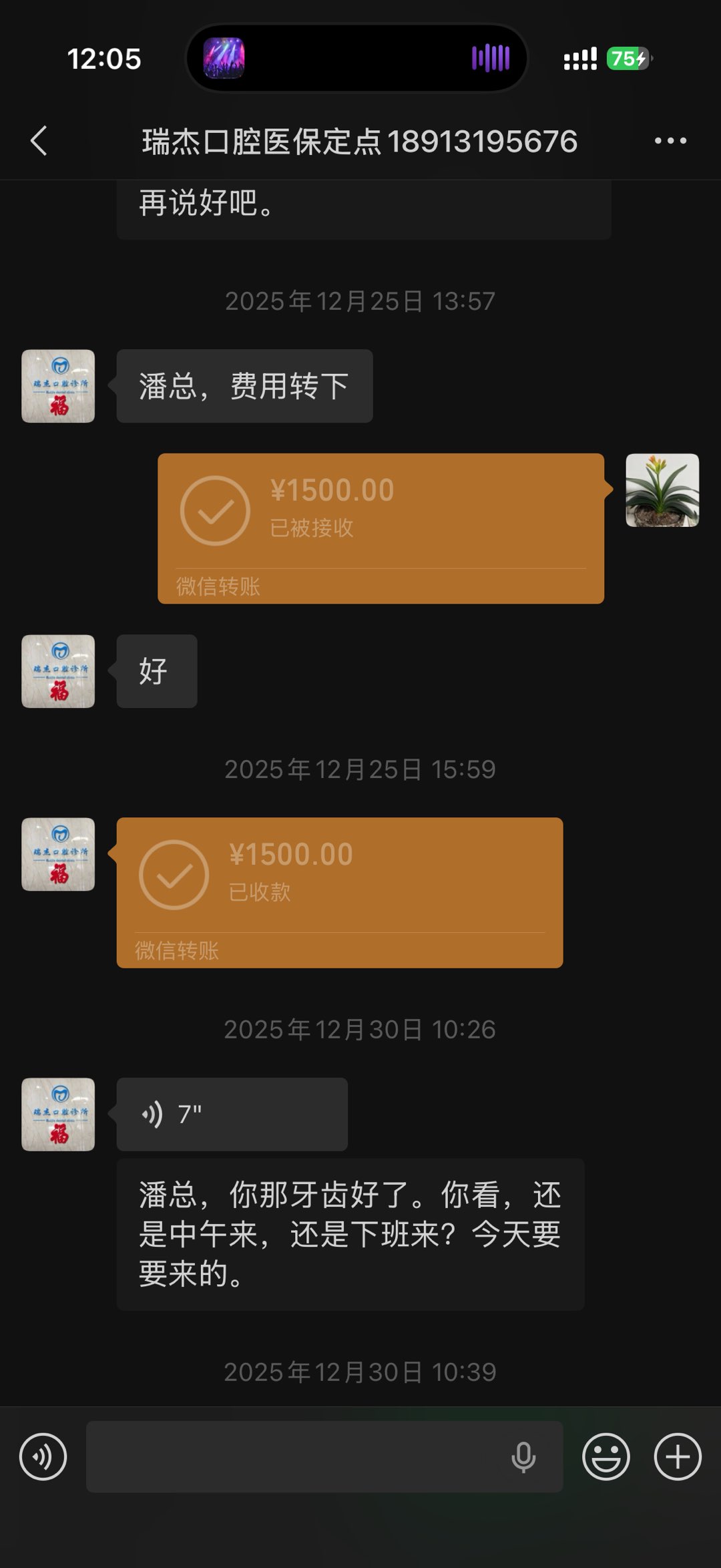Focus the message text field

(294, 1456)
